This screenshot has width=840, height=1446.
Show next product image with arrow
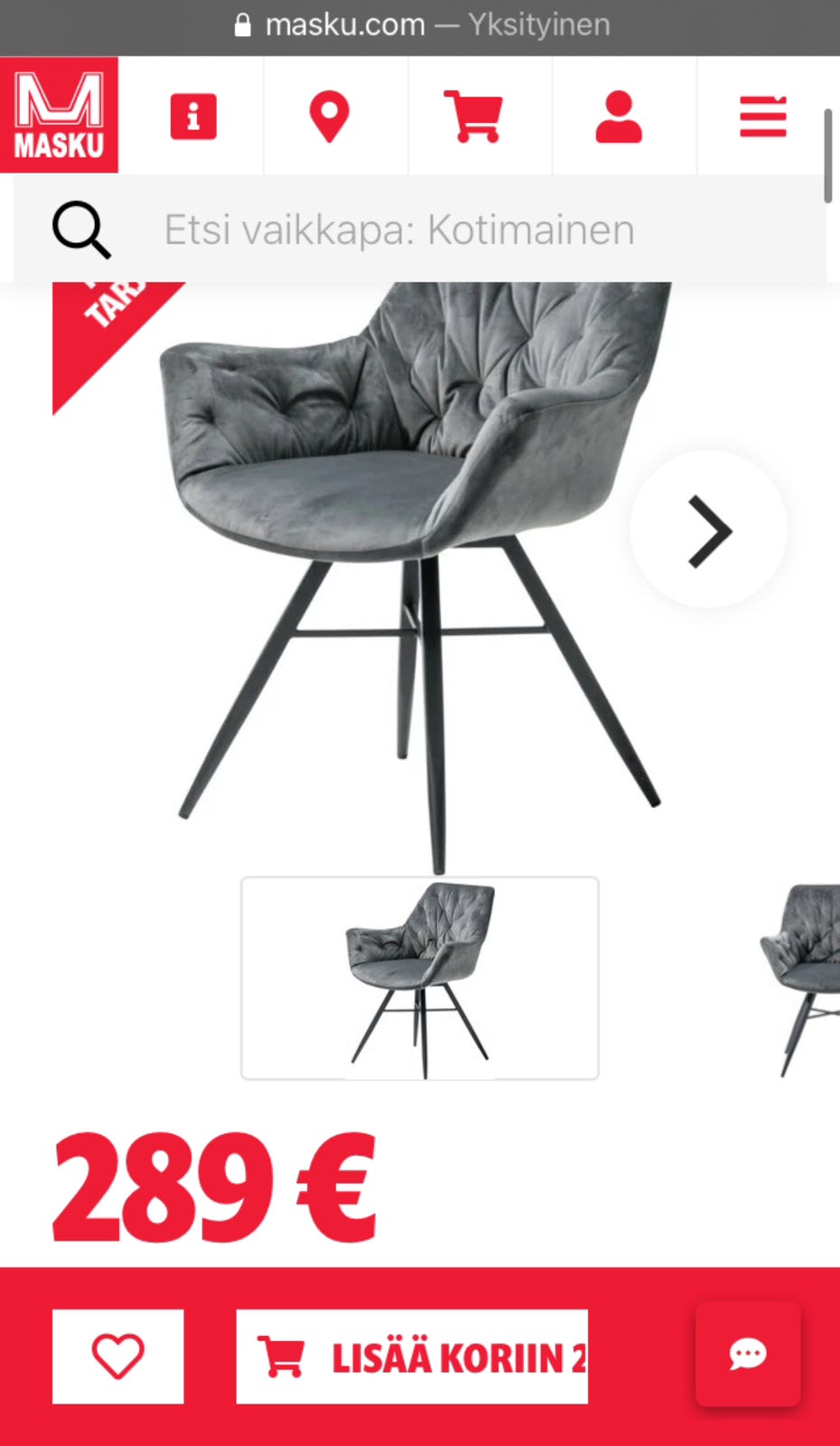(x=709, y=531)
